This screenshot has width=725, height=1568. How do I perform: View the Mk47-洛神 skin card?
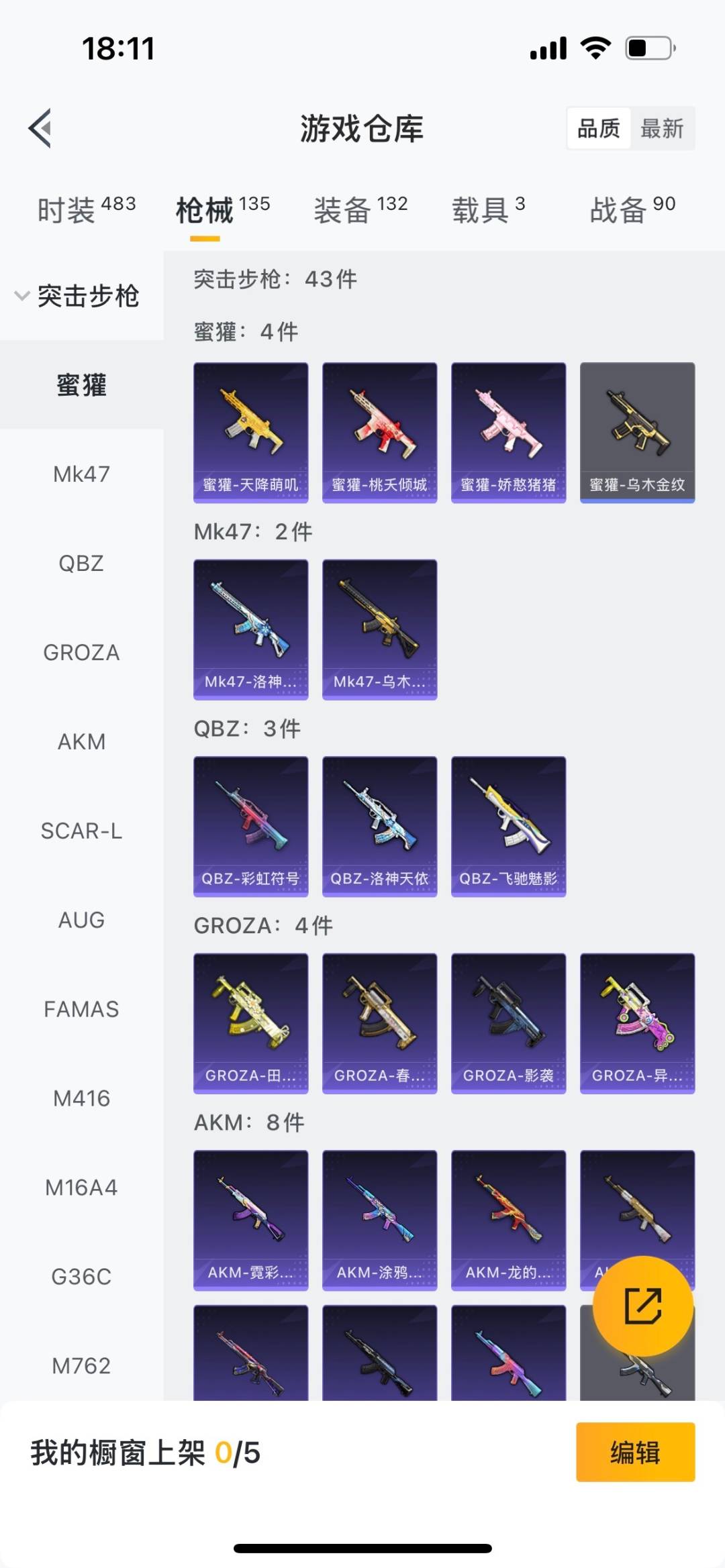pyautogui.click(x=250, y=629)
